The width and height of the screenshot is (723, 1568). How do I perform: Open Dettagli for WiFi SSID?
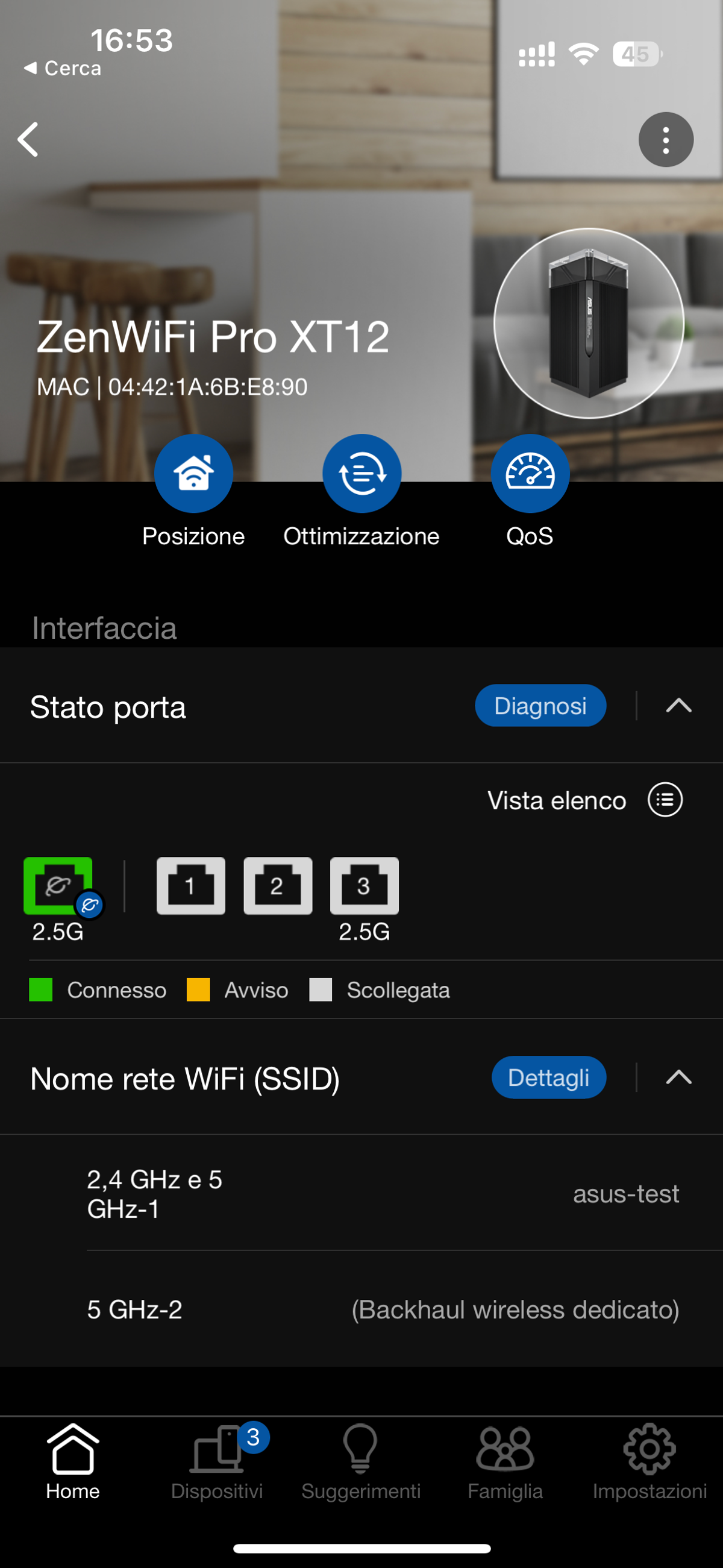[x=549, y=1077]
